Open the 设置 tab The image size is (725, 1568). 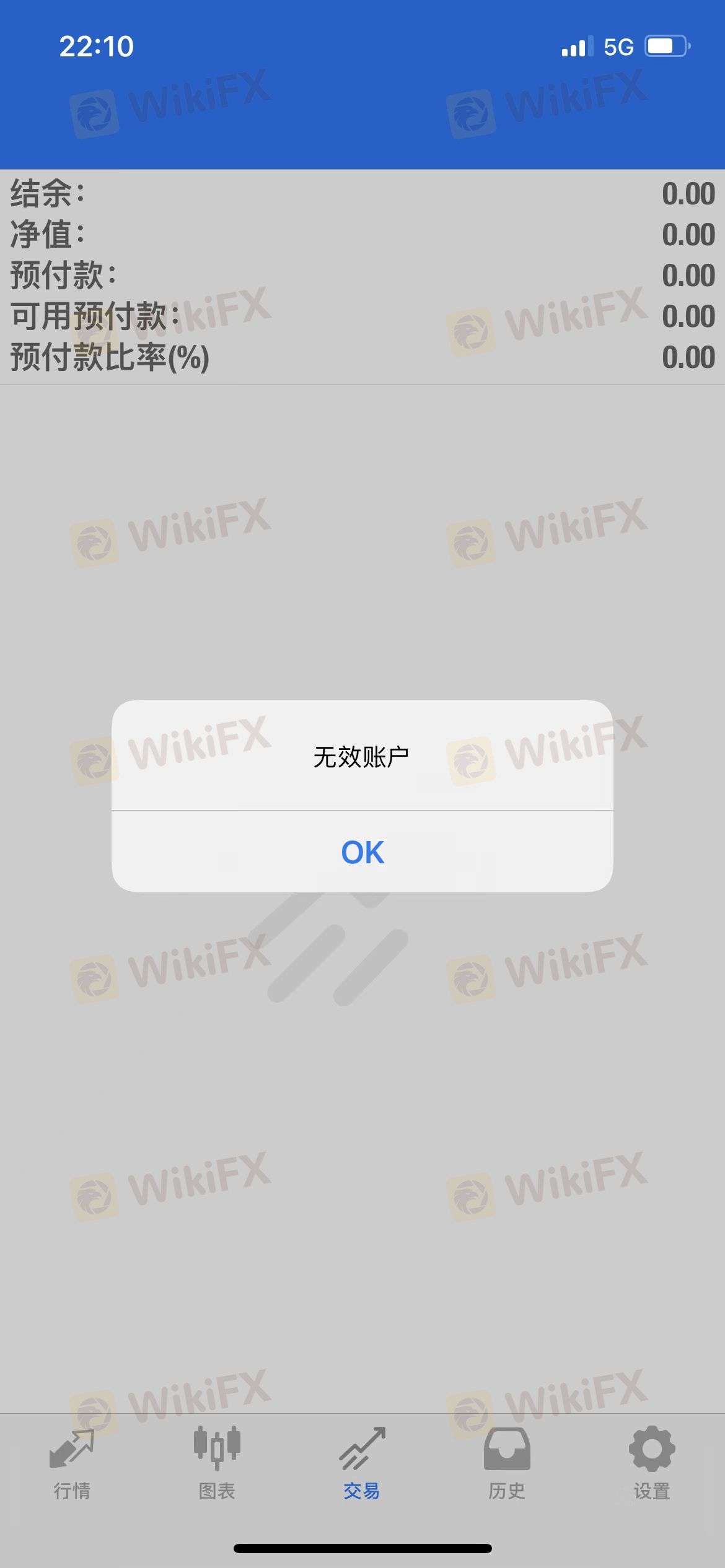[x=652, y=1464]
